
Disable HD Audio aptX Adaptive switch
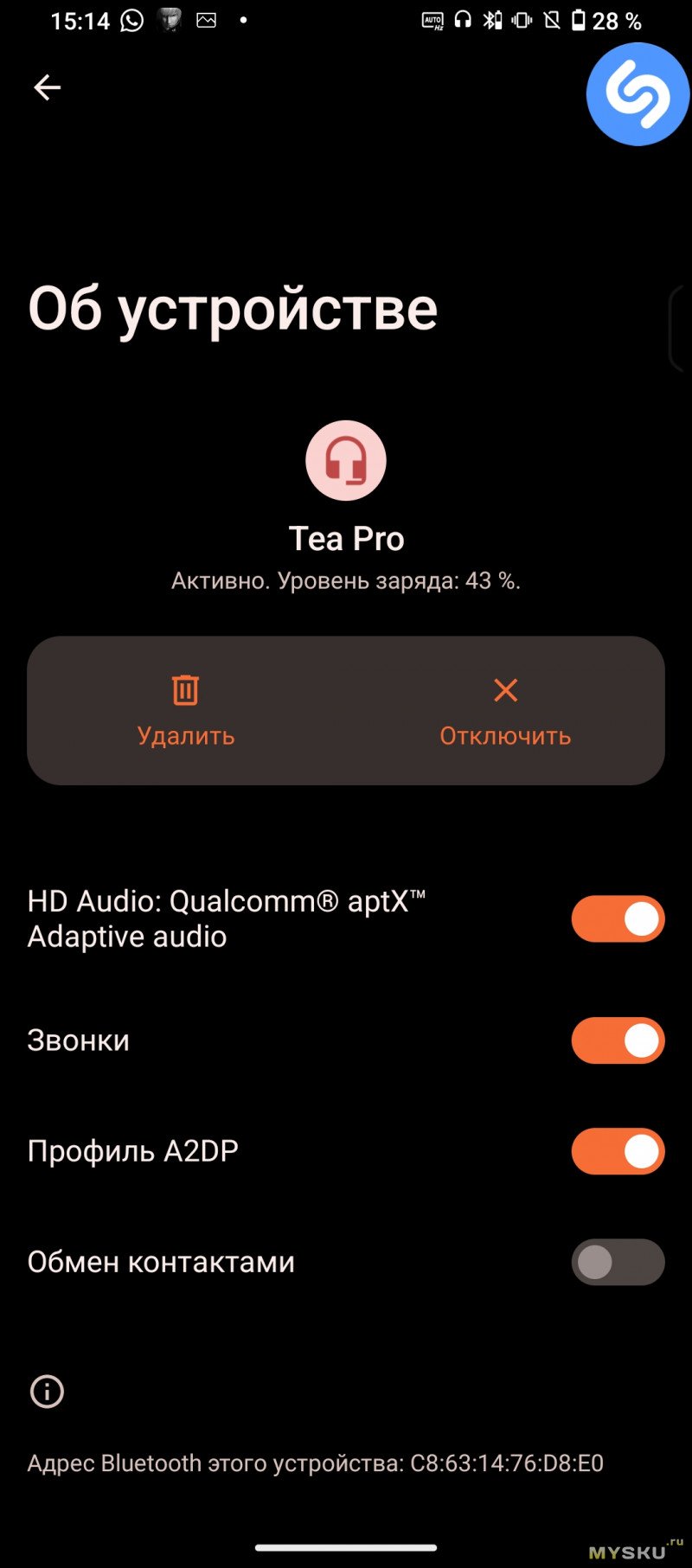tap(618, 918)
